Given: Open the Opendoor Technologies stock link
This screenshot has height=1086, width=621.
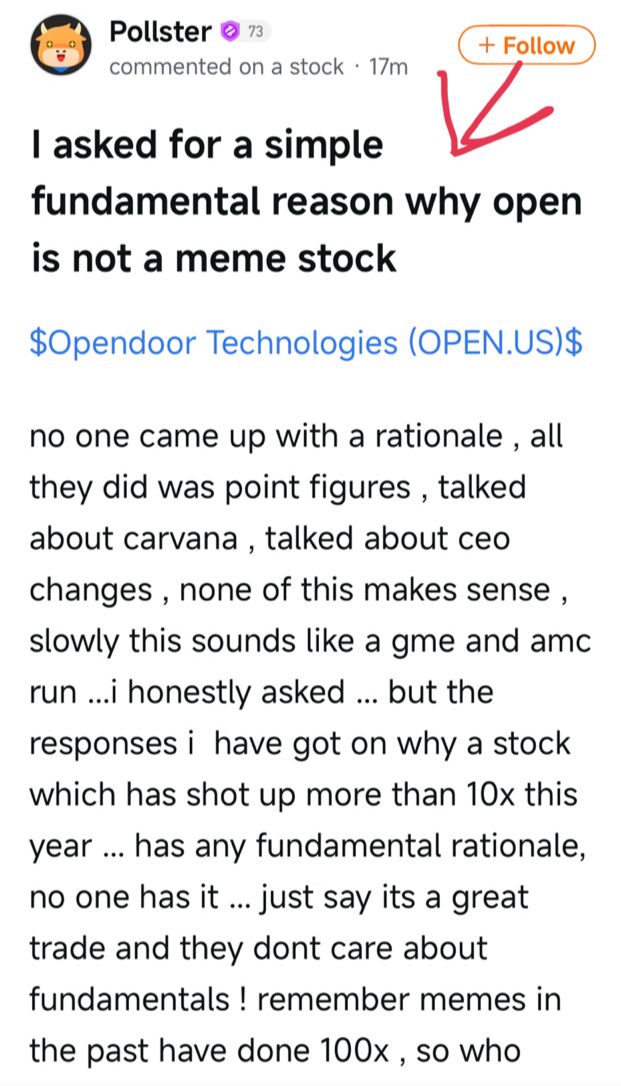Looking at the screenshot, I should click(308, 343).
